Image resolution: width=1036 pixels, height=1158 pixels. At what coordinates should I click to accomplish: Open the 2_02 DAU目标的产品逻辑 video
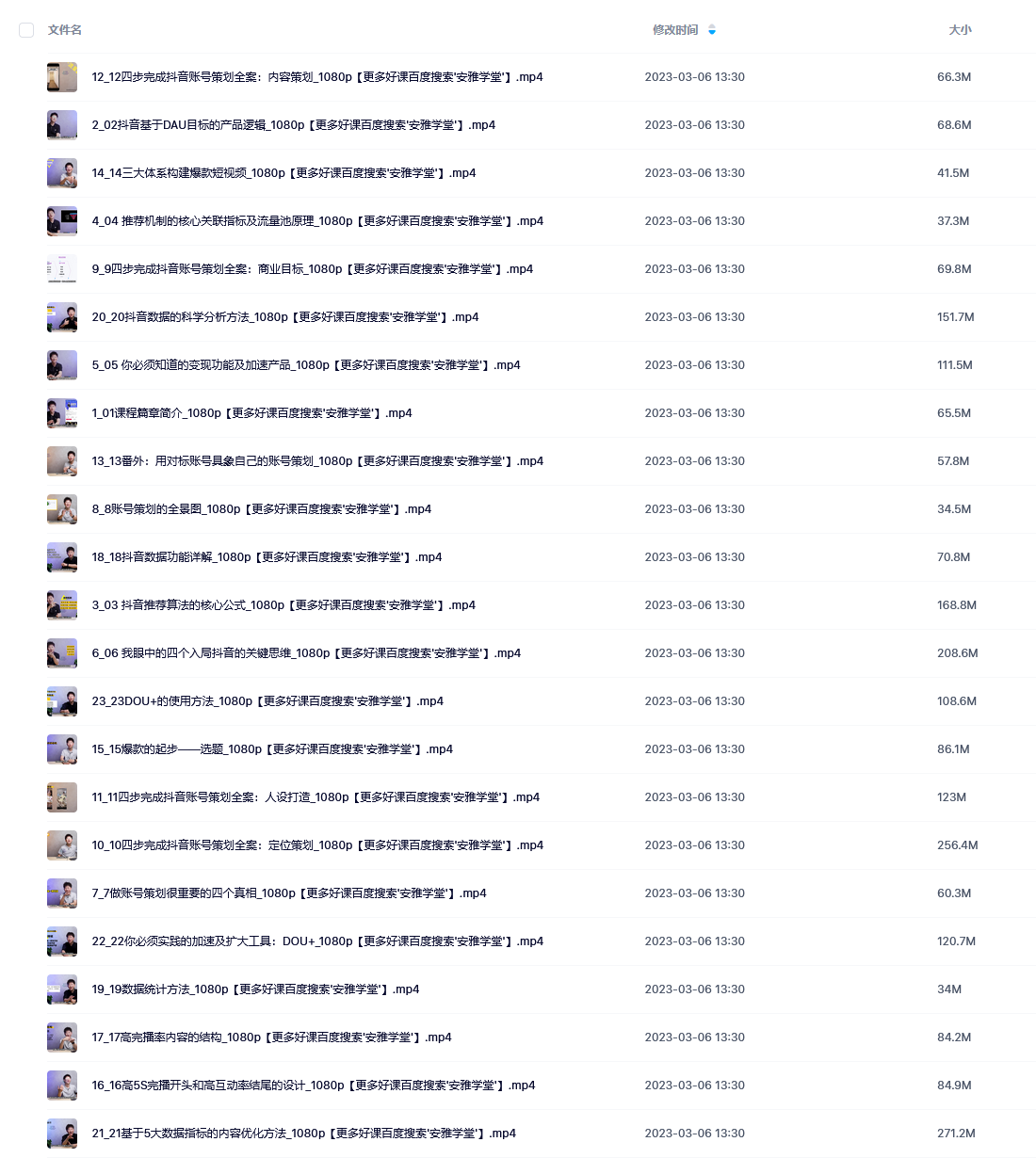coord(293,125)
